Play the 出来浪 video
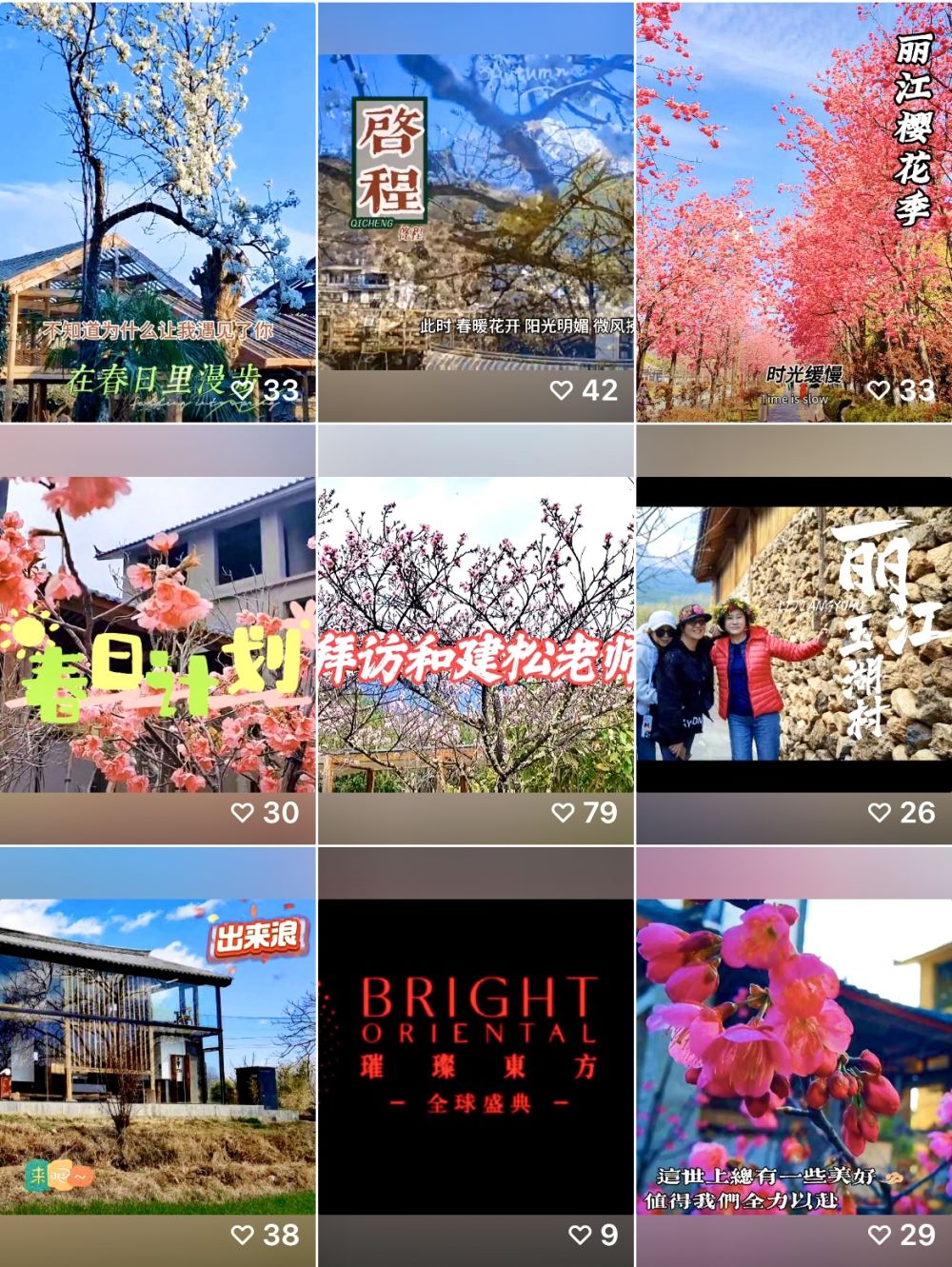The image size is (952, 1267). (x=157, y=1055)
